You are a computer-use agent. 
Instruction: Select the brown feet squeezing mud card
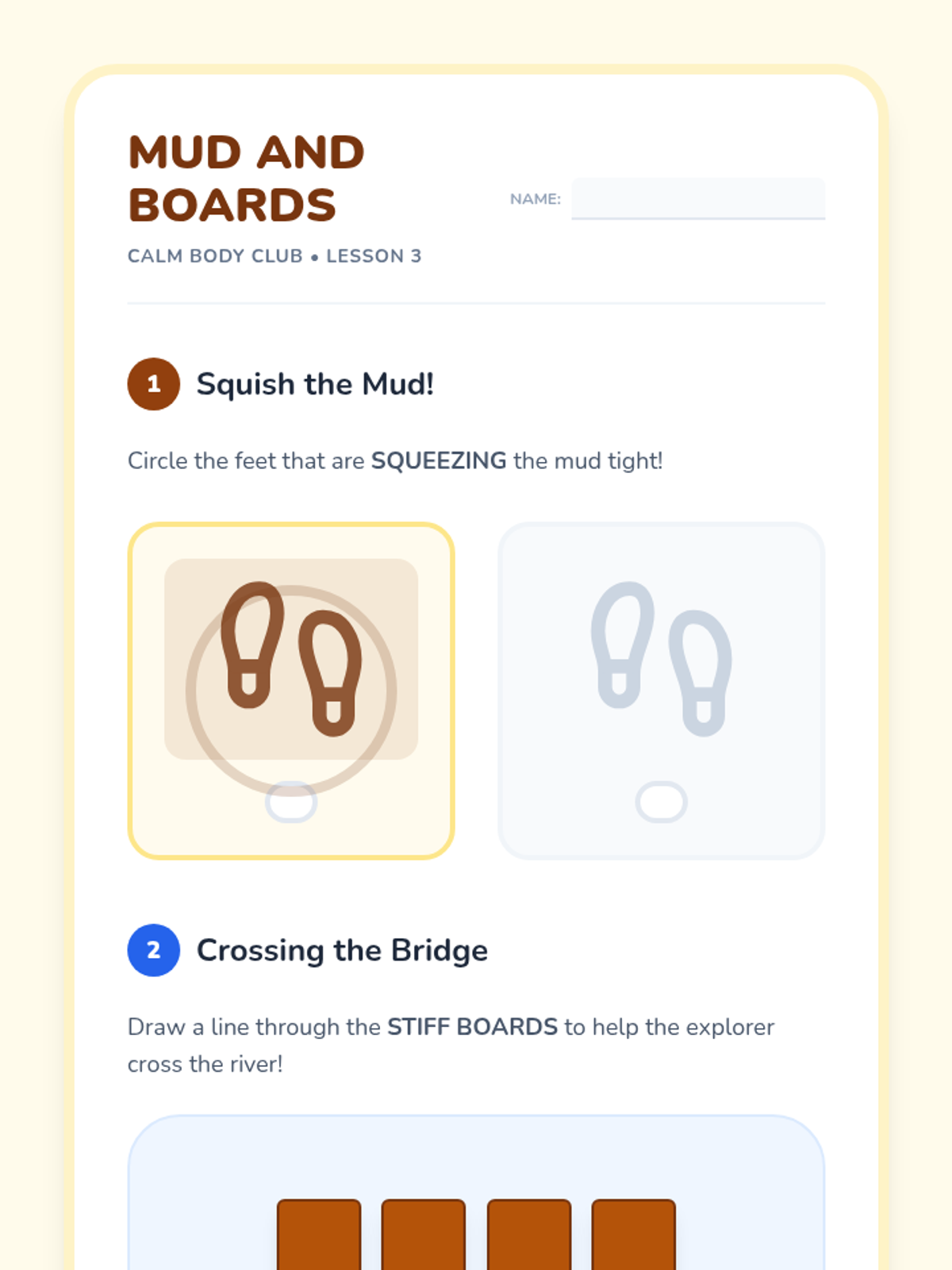tap(291, 691)
